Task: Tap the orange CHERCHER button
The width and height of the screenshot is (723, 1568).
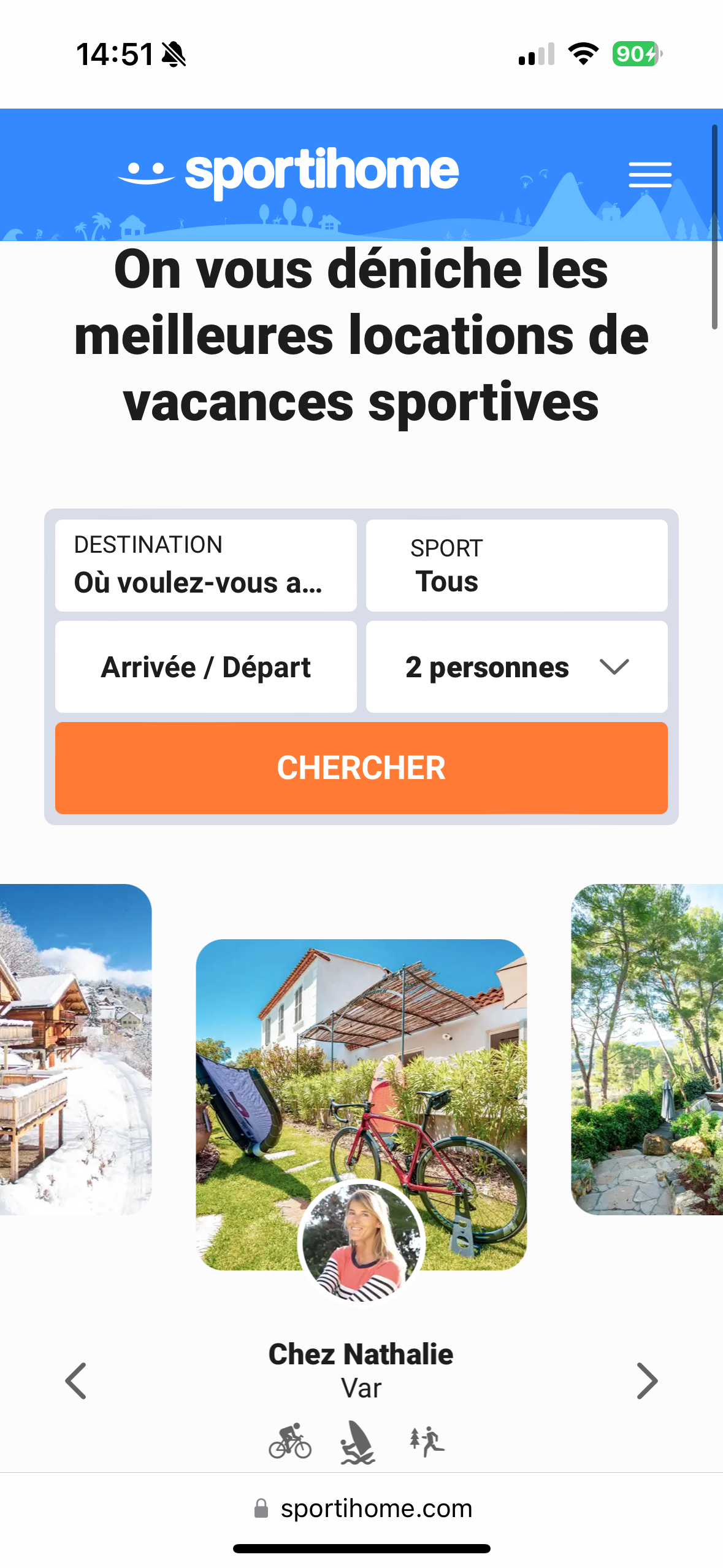Action: pyautogui.click(x=361, y=768)
